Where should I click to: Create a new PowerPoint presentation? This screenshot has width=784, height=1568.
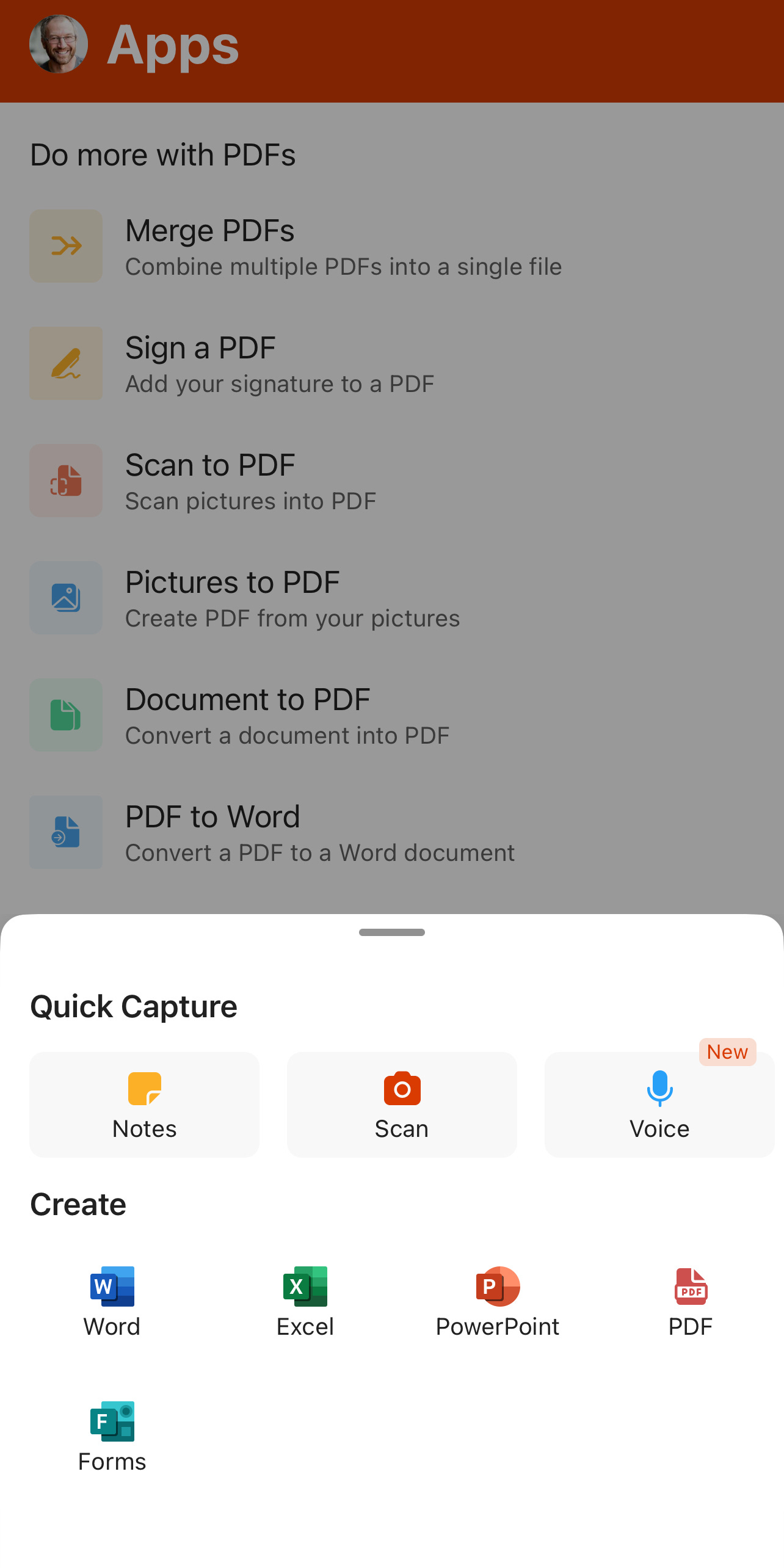pos(498,1302)
